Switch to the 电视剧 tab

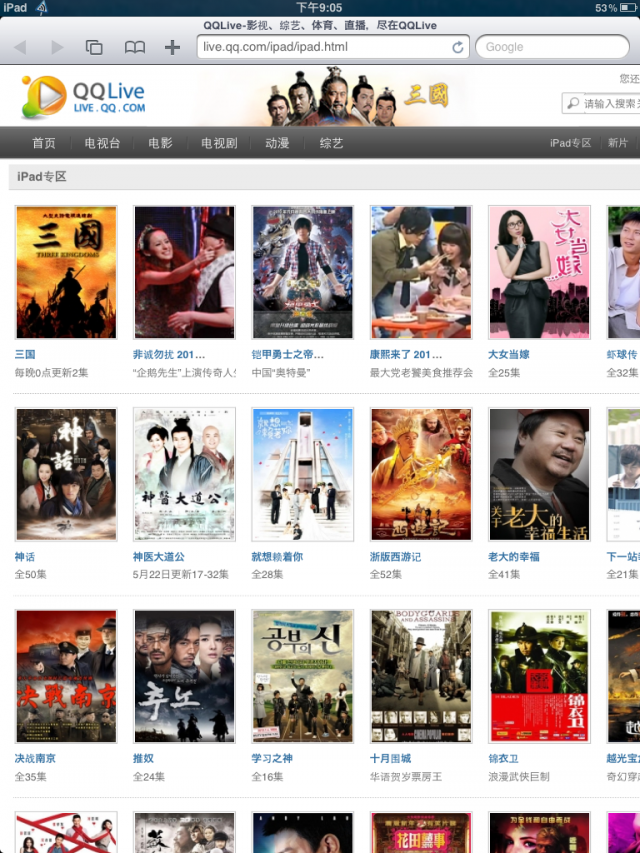click(x=219, y=143)
